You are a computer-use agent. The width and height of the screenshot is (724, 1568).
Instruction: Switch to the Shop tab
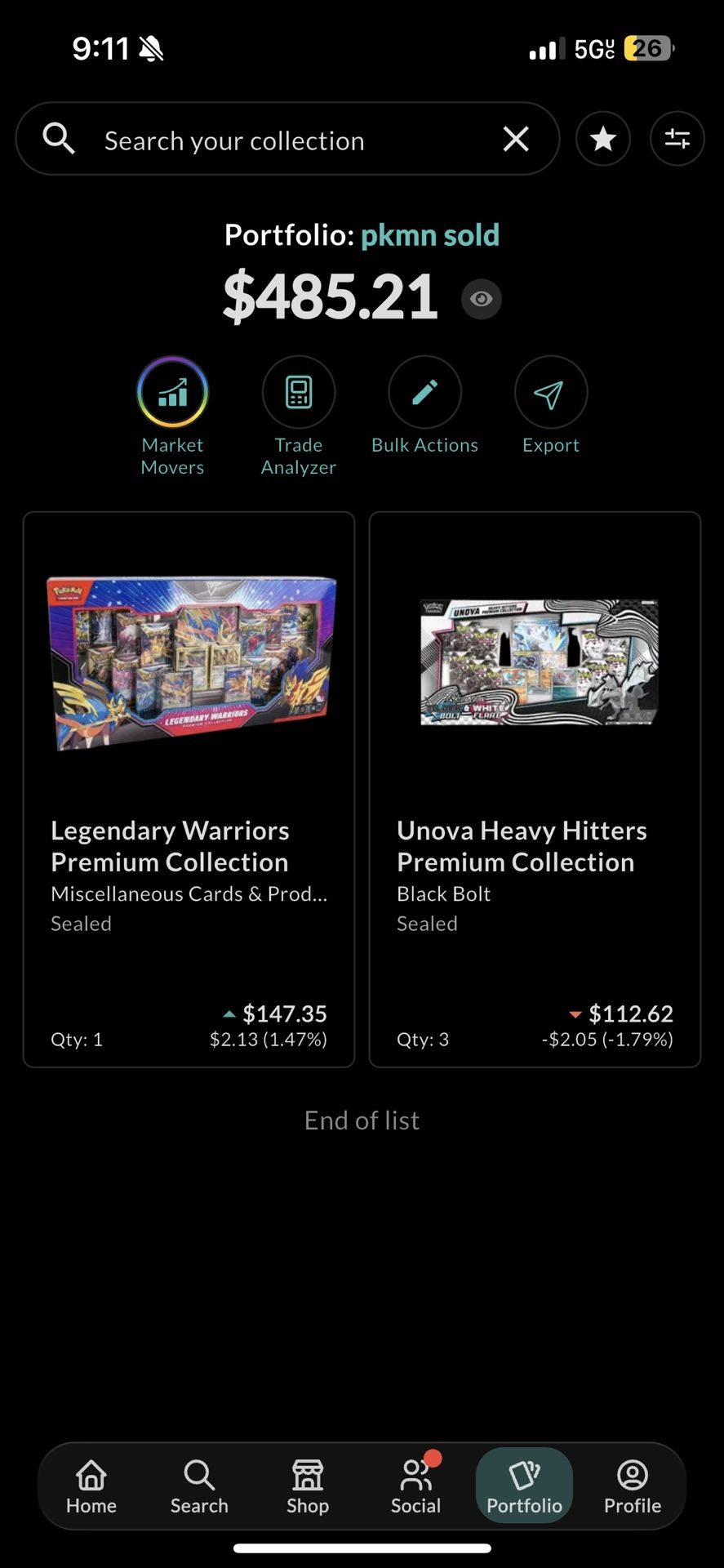308,1486
